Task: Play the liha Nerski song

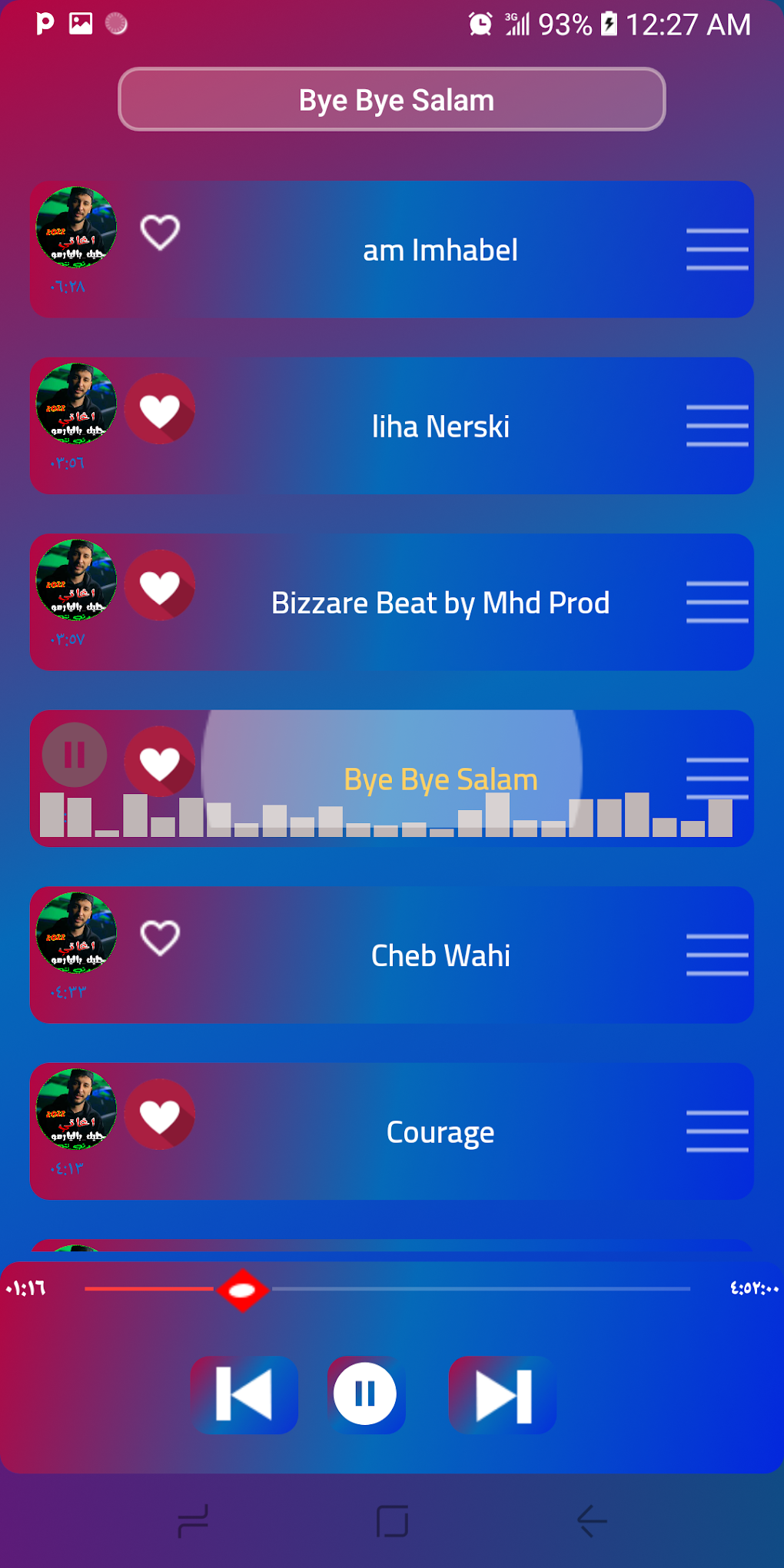Action: click(x=440, y=427)
